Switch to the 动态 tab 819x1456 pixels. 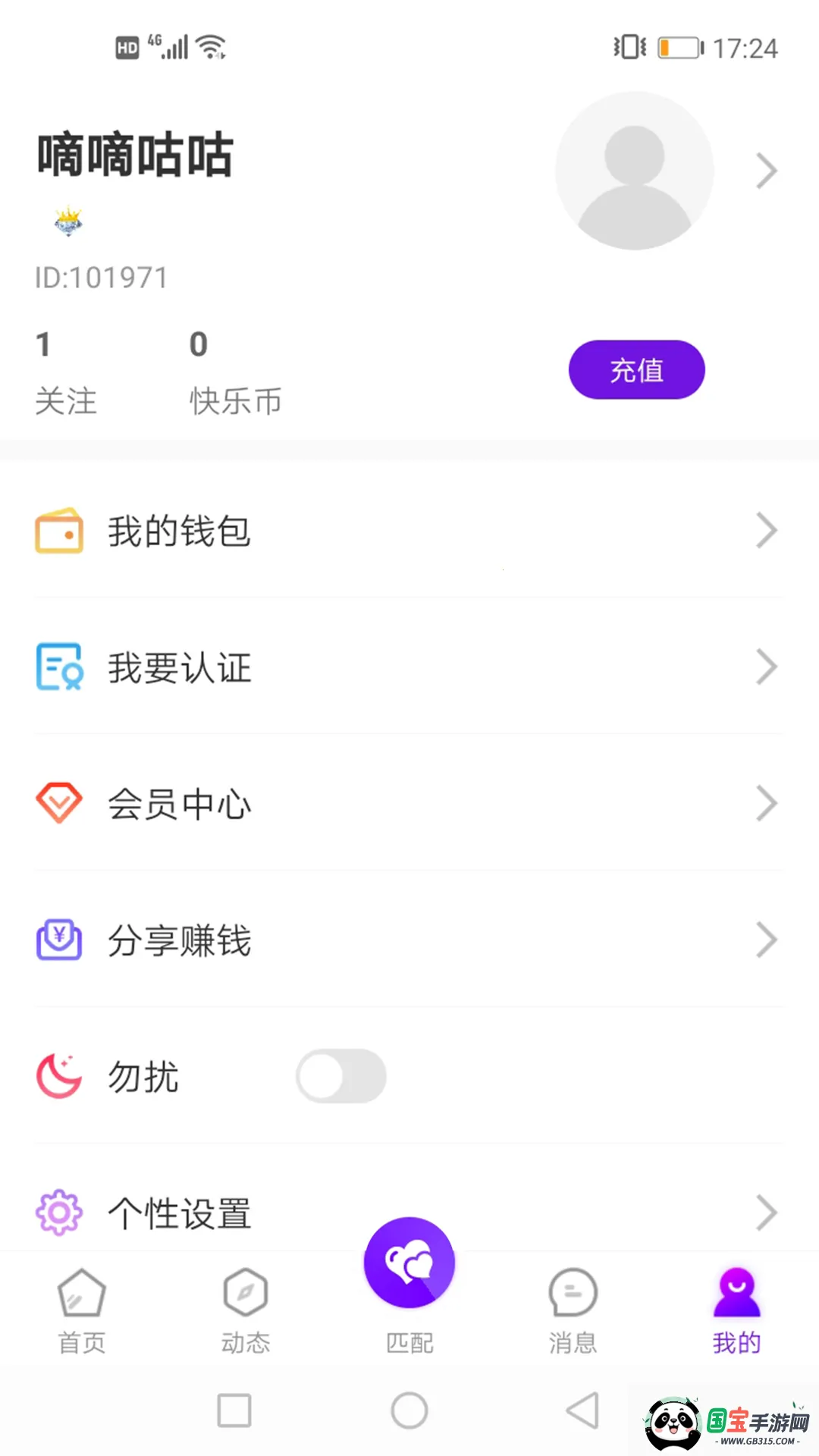coord(245,1308)
